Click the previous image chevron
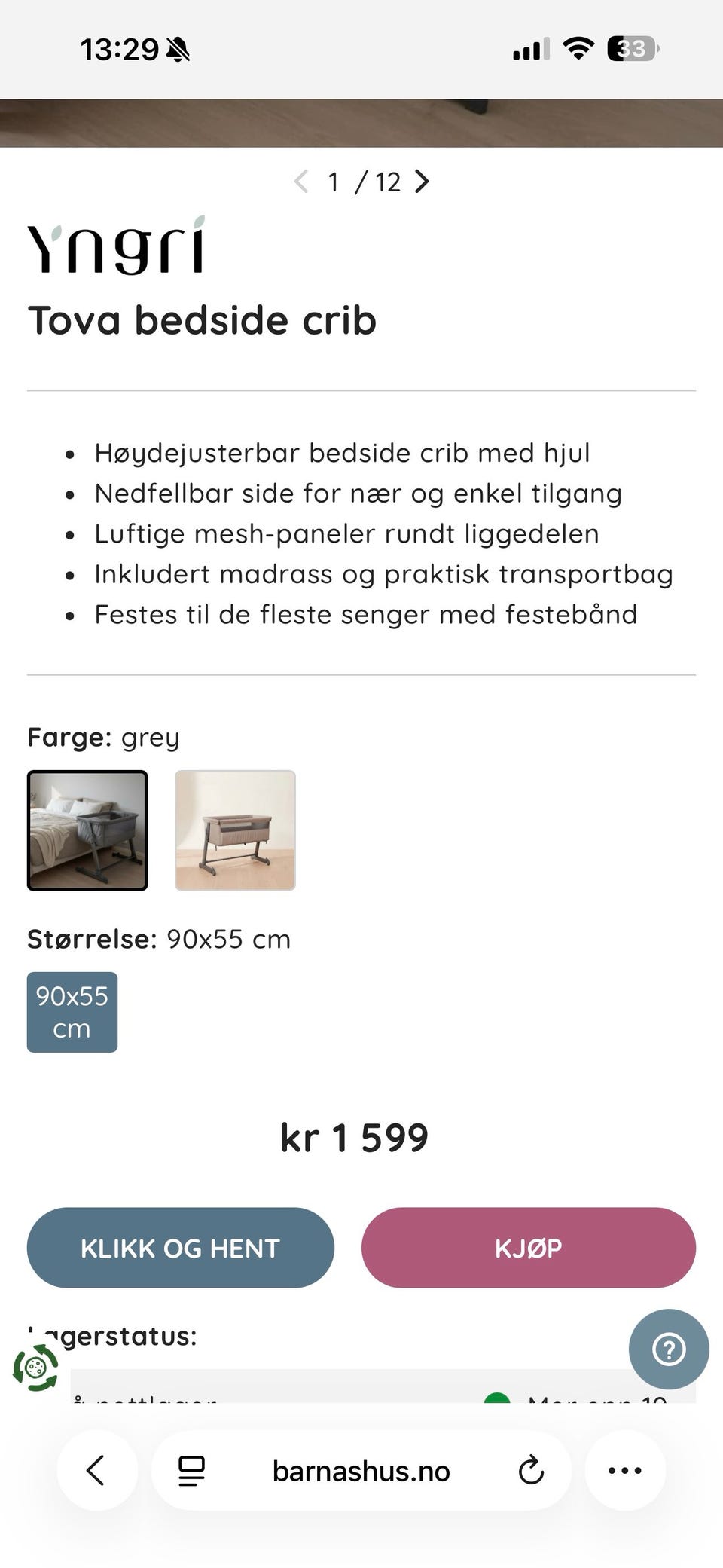Viewport: 723px width, 1568px height. tap(300, 182)
